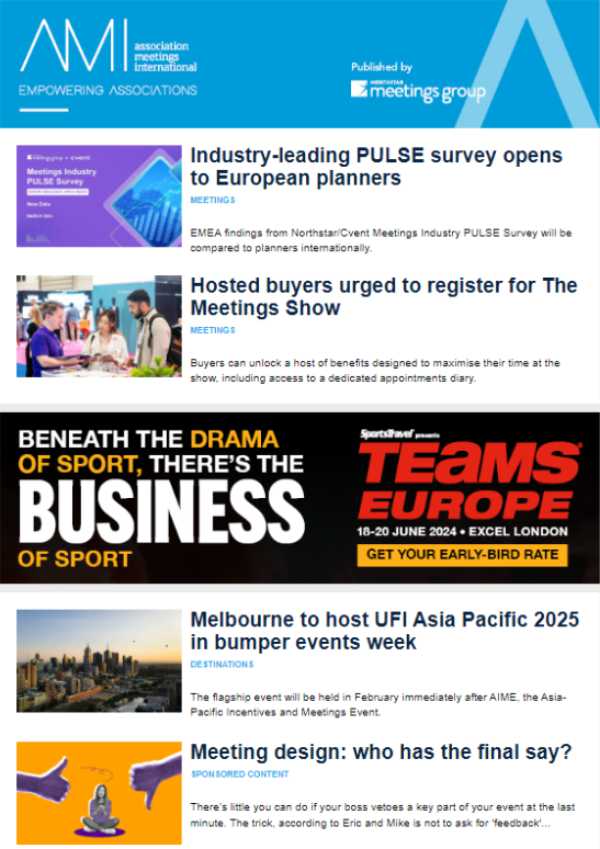Open the AMI Association Meetings International header
The image size is (600, 849).
click(x=108, y=59)
